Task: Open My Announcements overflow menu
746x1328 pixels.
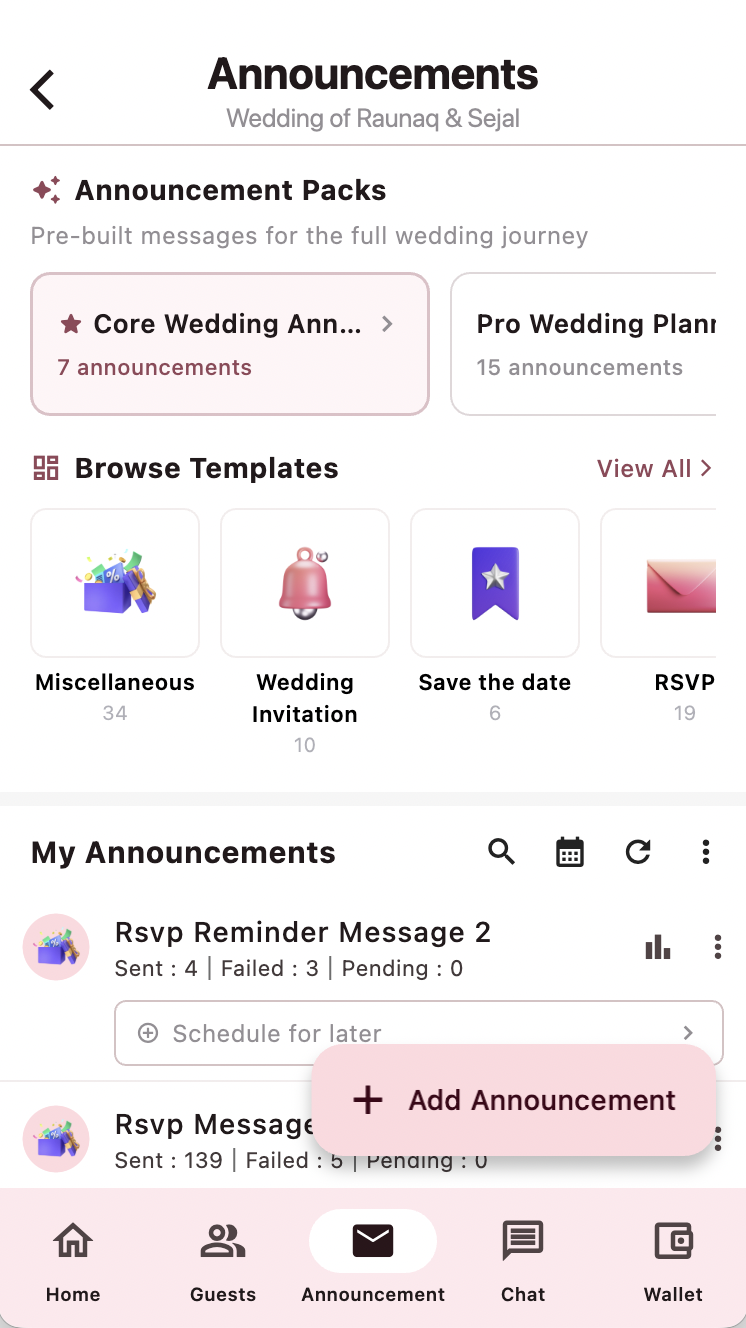Action: pos(706,852)
